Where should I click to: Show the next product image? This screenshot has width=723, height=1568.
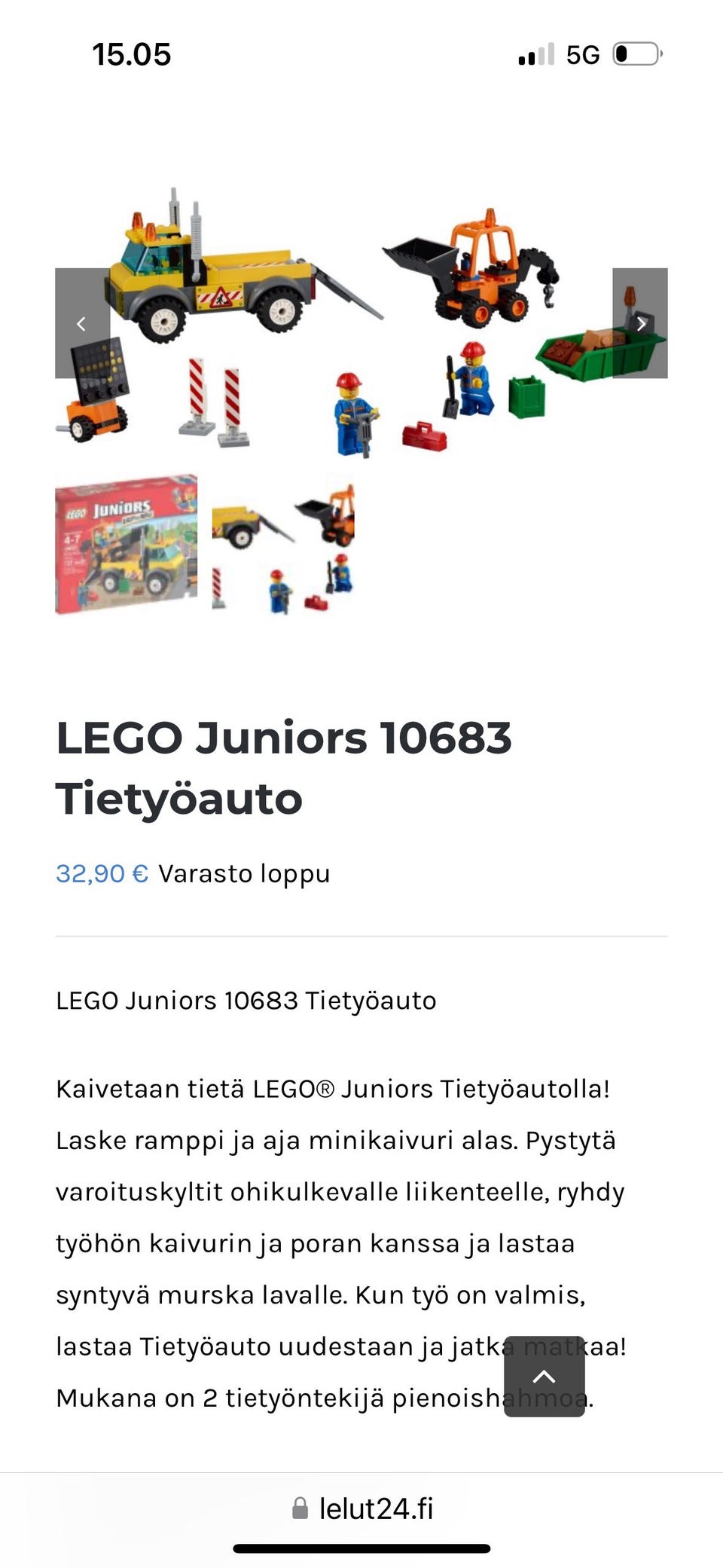(640, 323)
